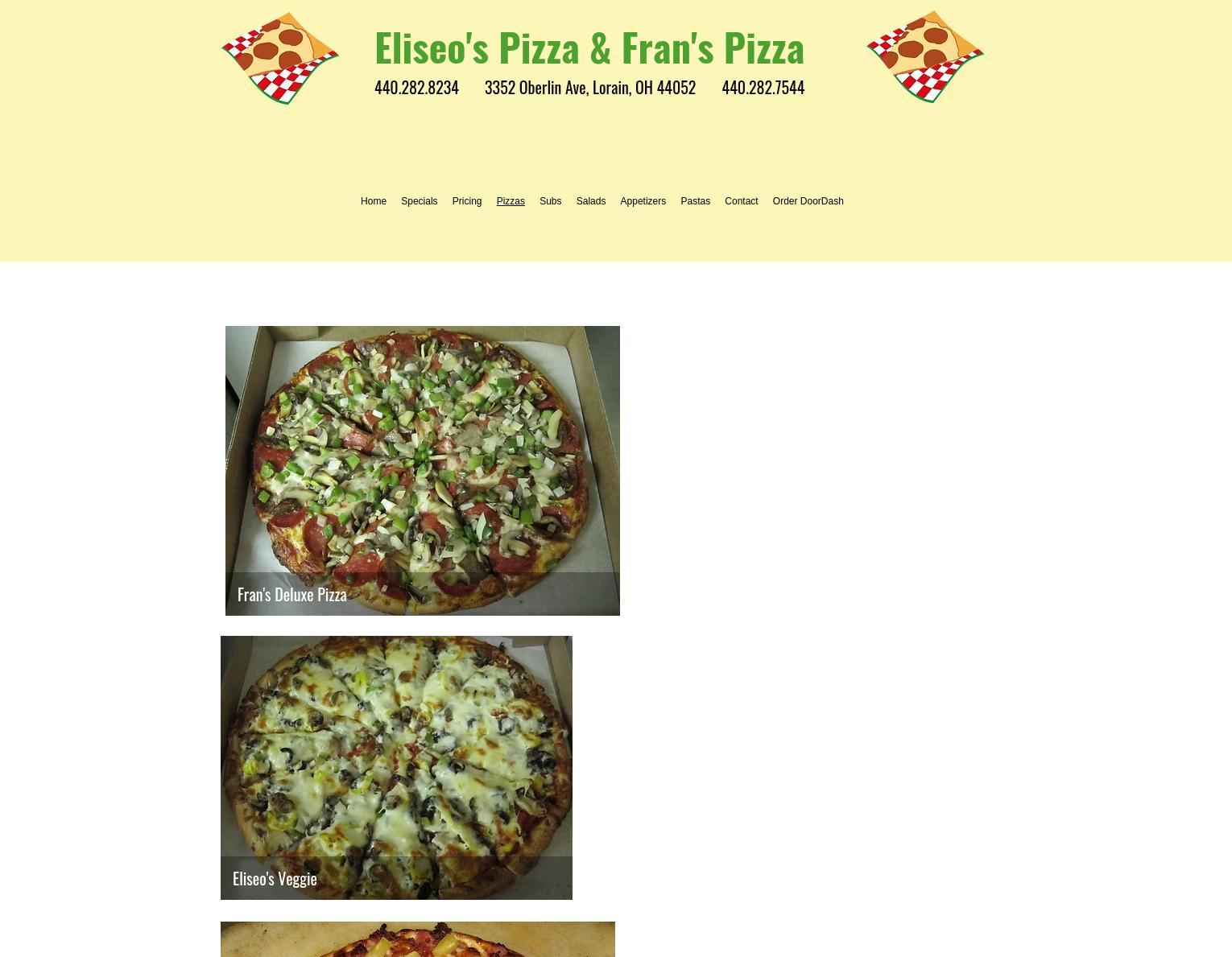Open the Specials page

coord(419,201)
